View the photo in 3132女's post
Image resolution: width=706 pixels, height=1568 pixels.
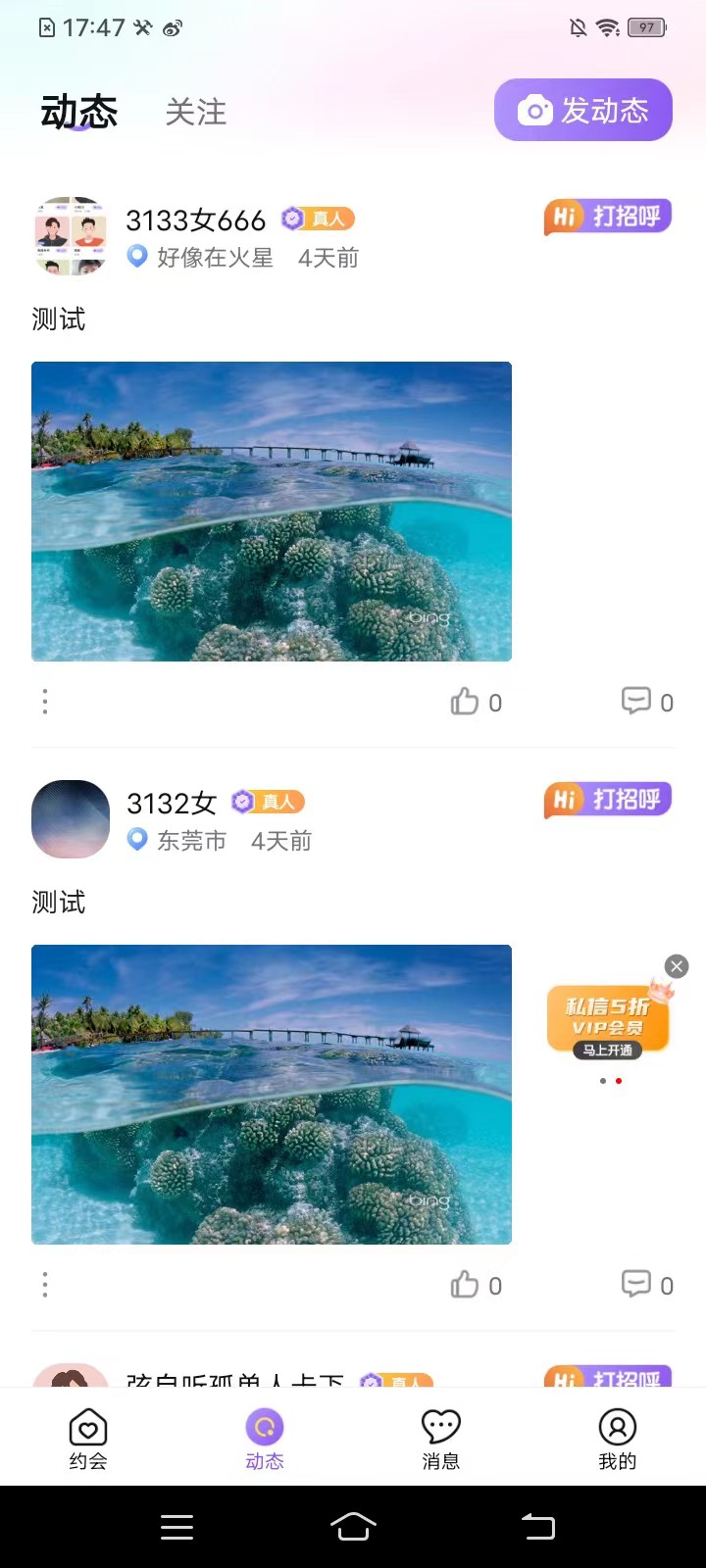272,1094
